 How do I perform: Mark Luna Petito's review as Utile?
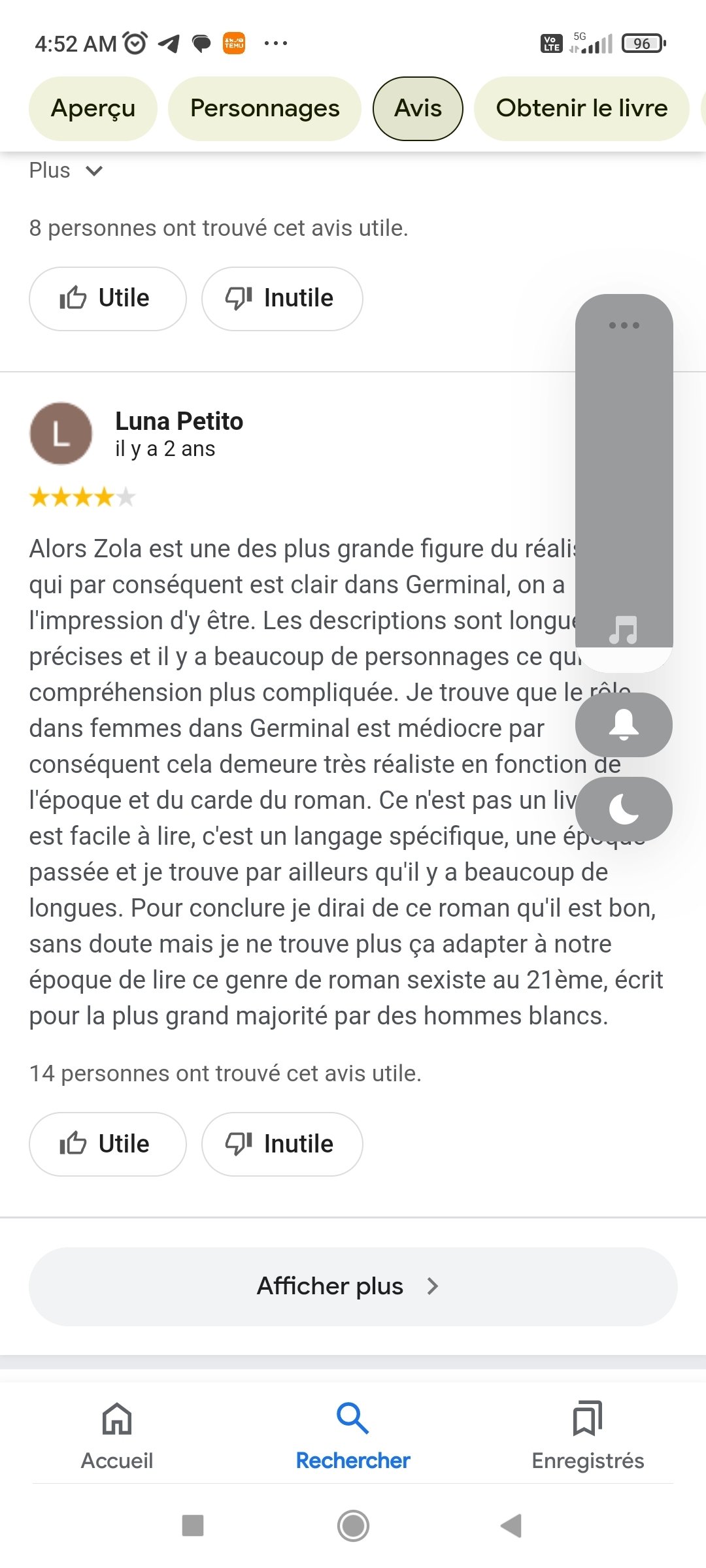click(x=108, y=1144)
